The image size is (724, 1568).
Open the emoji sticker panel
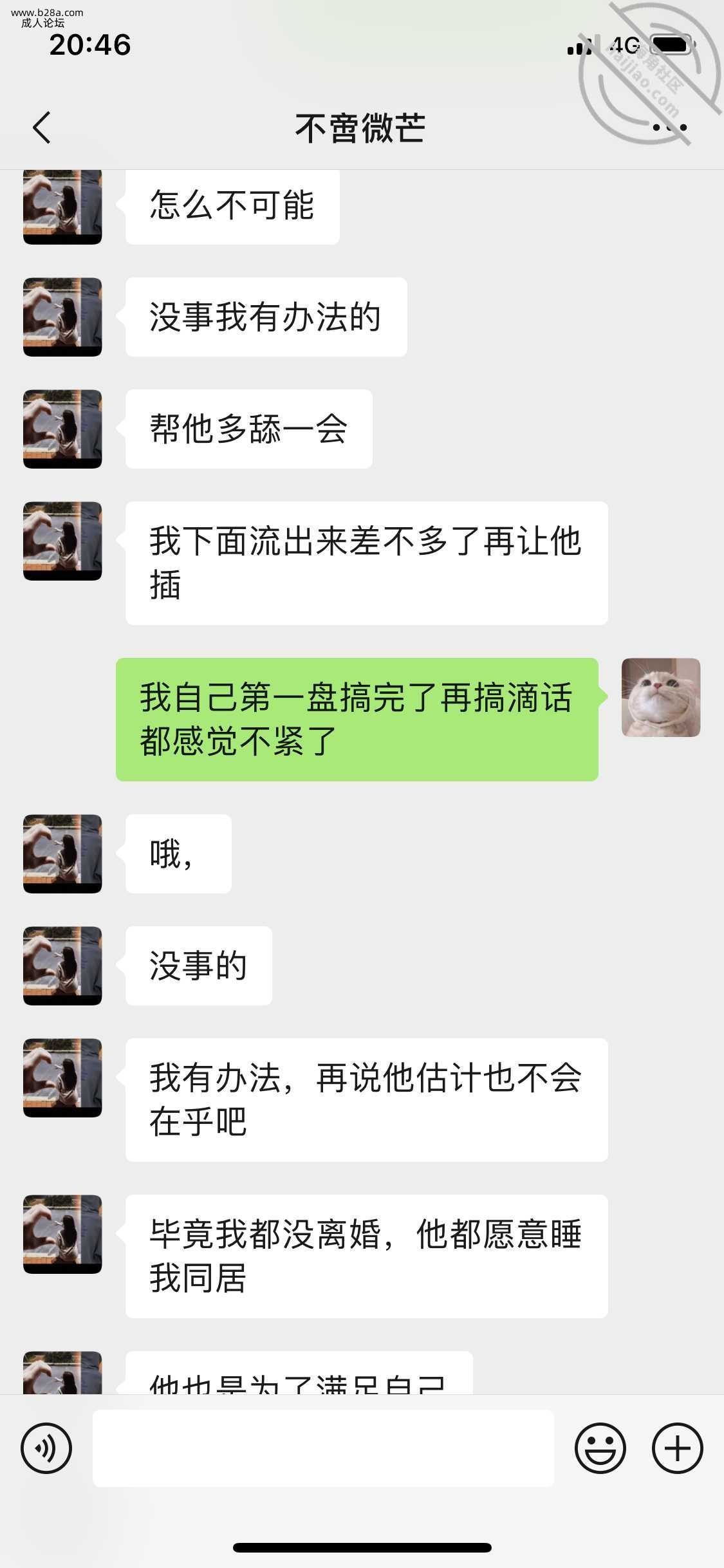pyautogui.click(x=600, y=1448)
